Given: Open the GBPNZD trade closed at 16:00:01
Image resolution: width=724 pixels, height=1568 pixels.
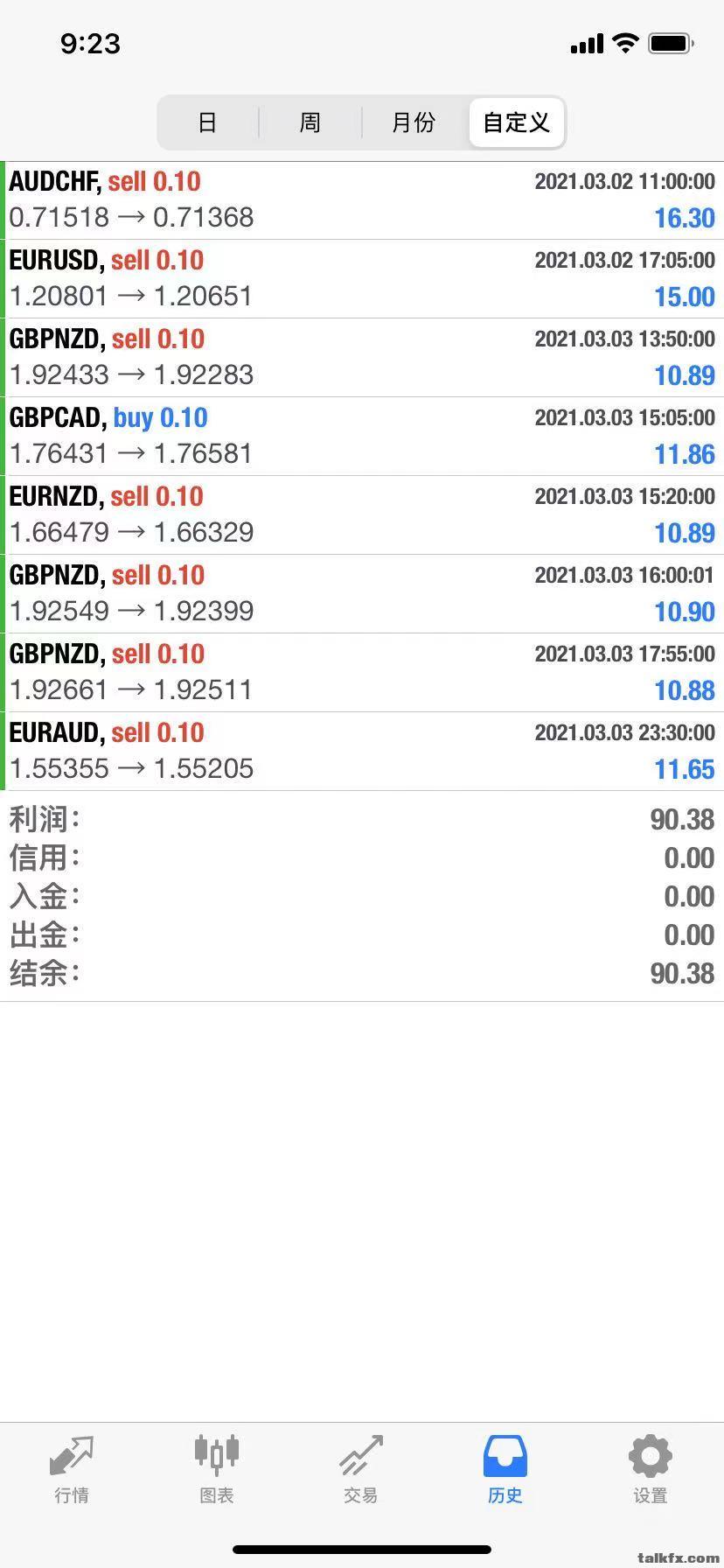Looking at the screenshot, I should 362,594.
